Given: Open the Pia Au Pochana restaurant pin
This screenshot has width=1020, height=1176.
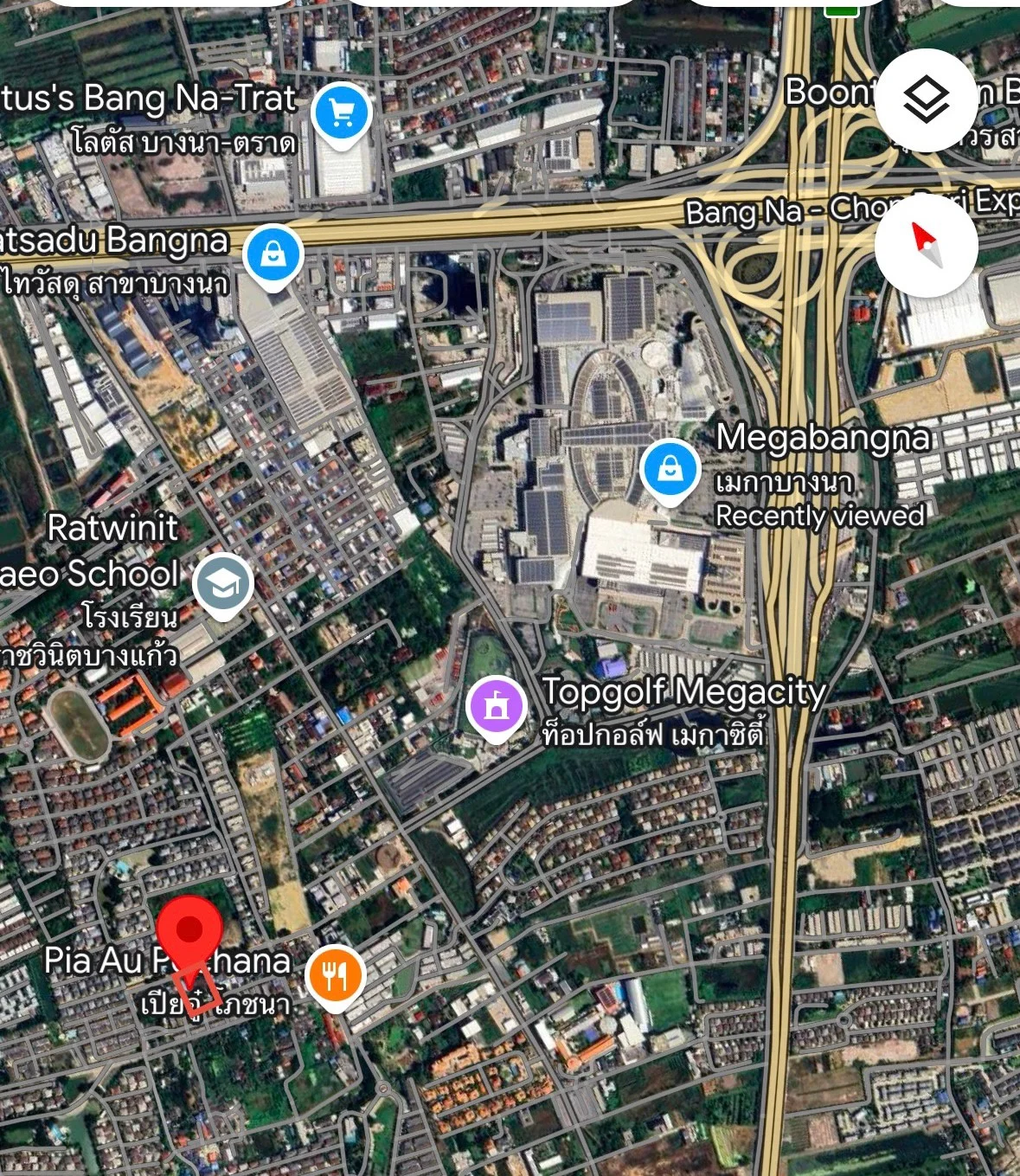Looking at the screenshot, I should (337, 971).
